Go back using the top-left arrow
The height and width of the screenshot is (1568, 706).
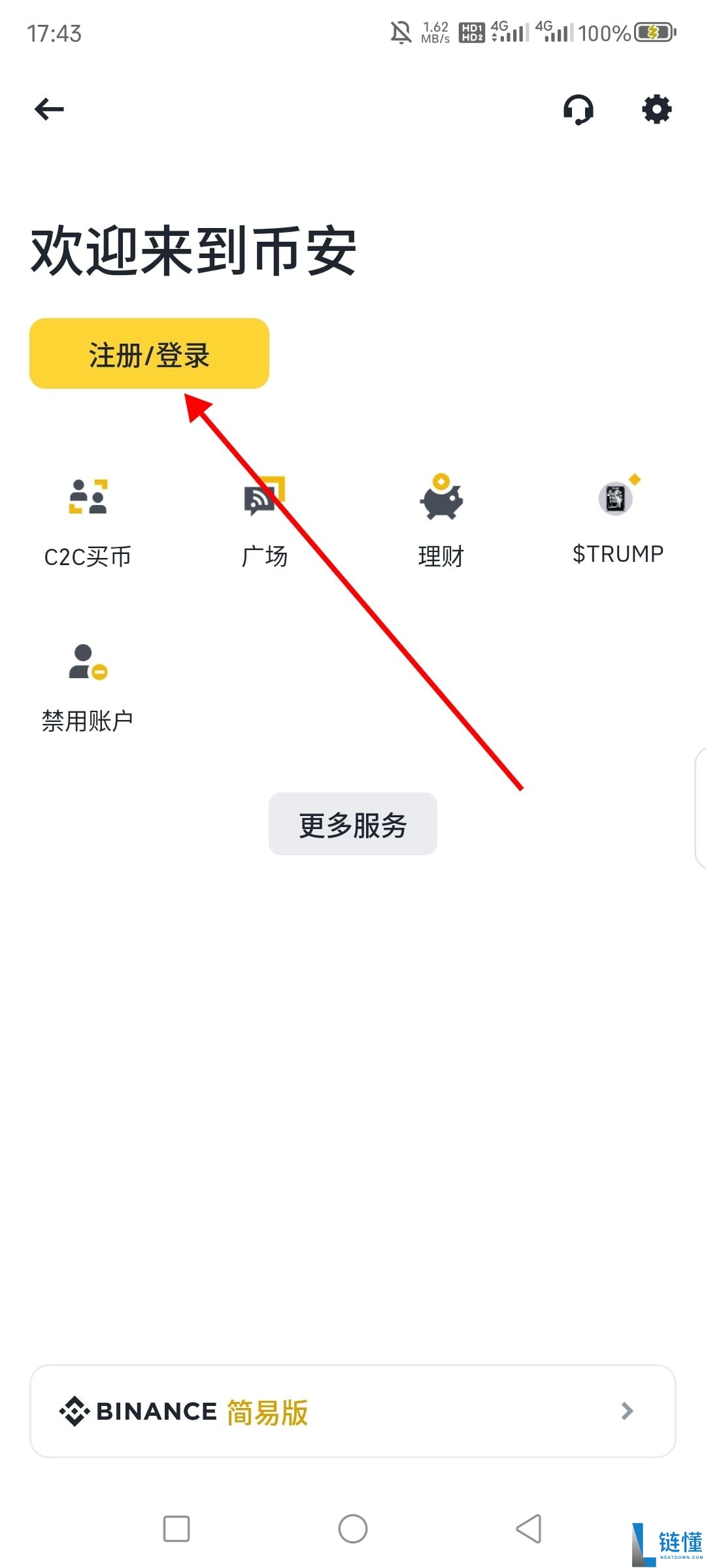[47, 109]
